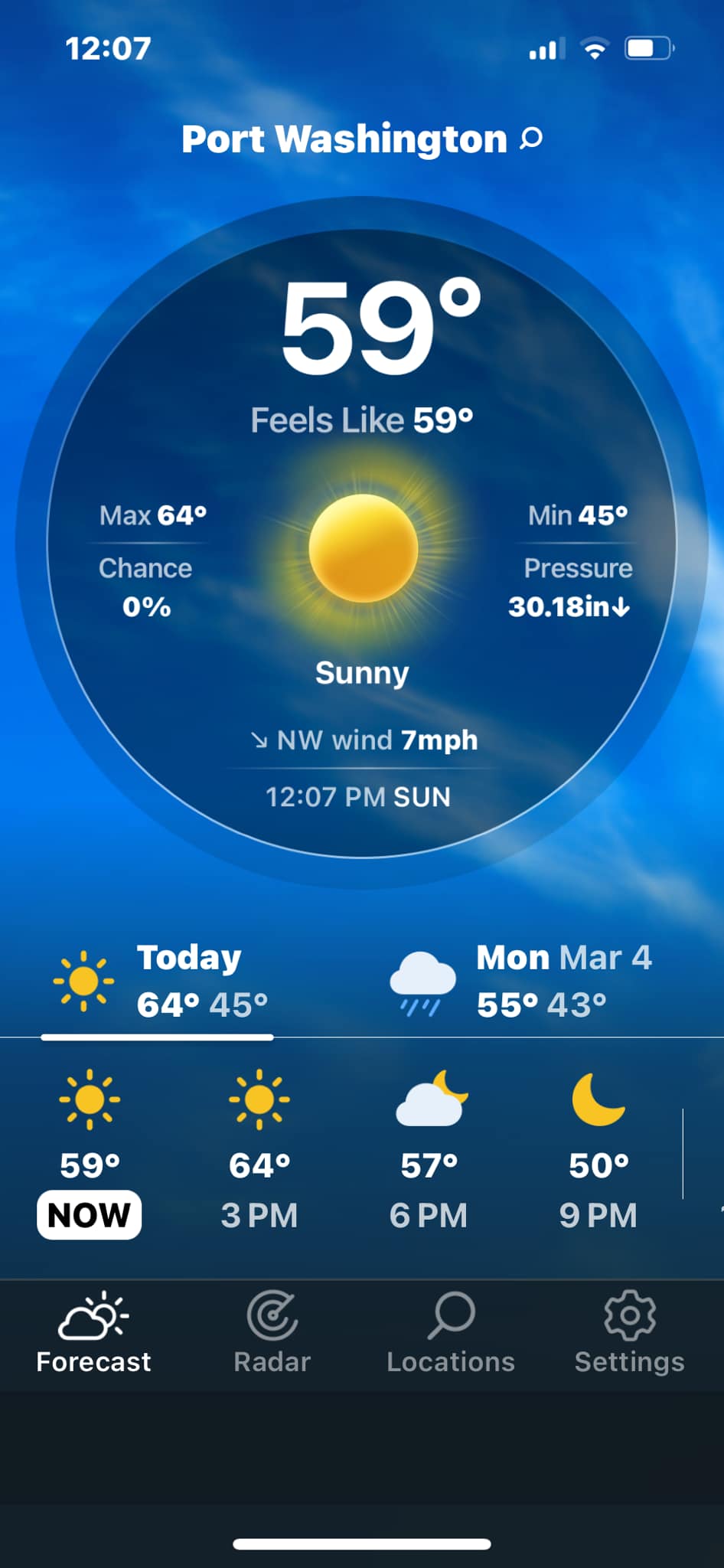Switch to the Mon Mar 4 forecast
Image resolution: width=724 pixels, height=1568 pixels.
tap(522, 982)
